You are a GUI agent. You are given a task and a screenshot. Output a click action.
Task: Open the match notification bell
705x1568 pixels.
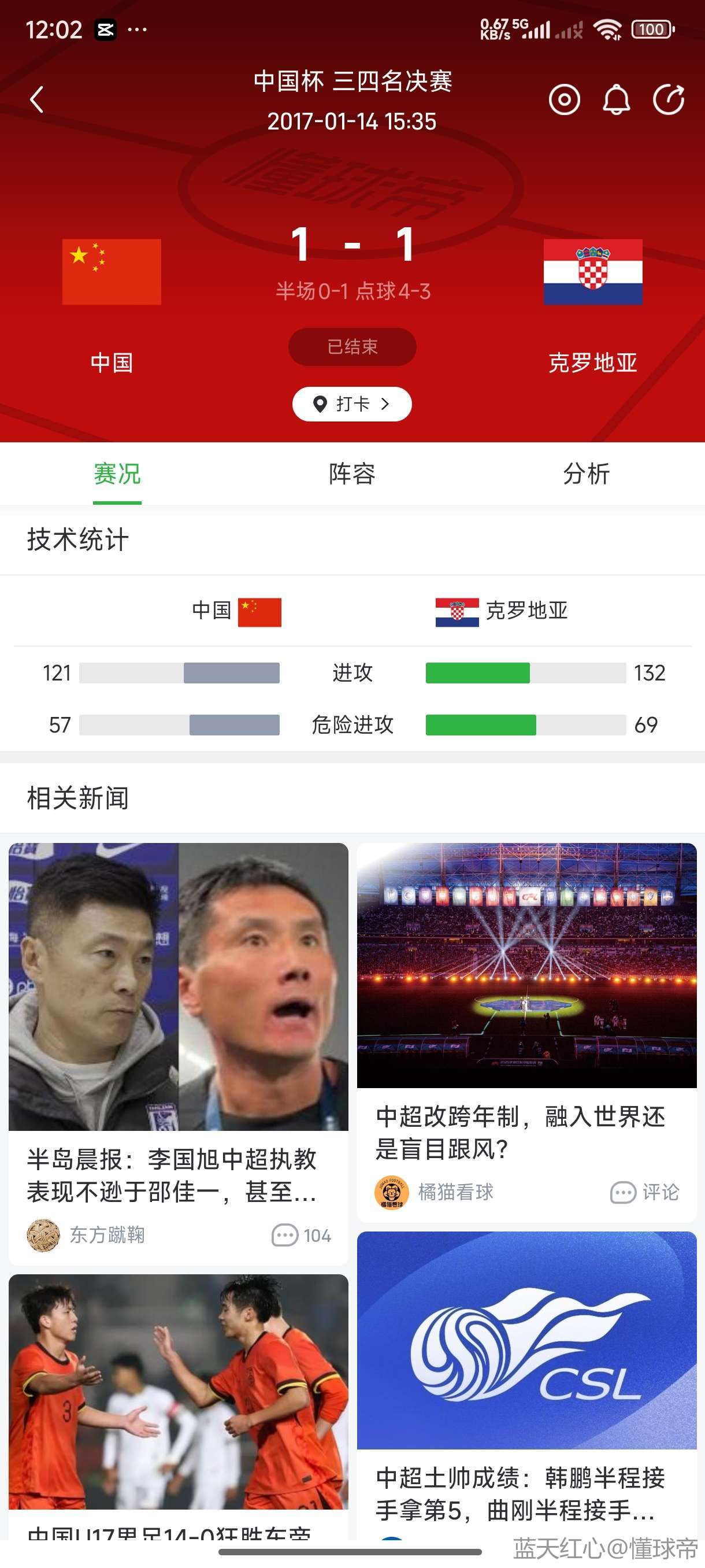tap(615, 99)
